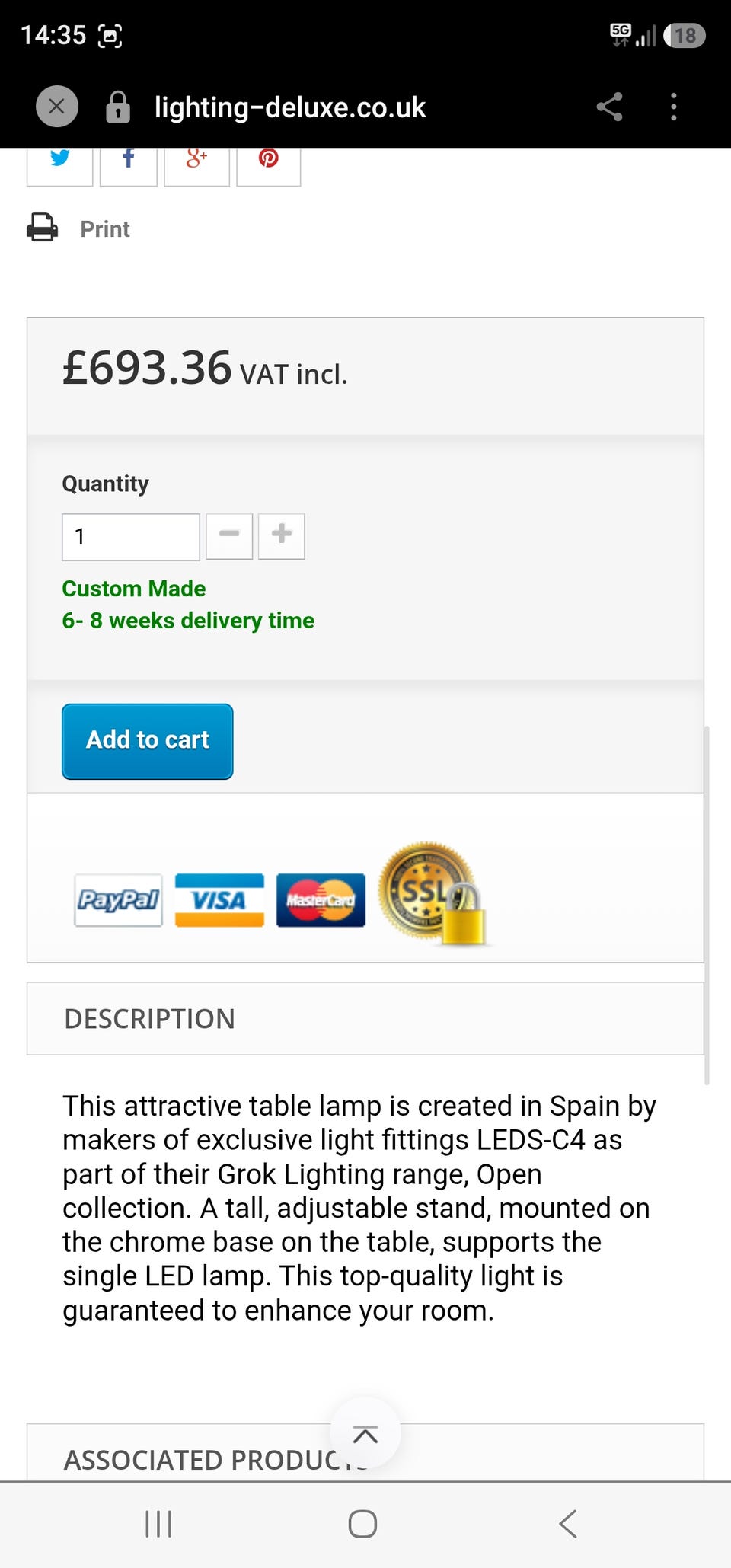
Task: Focus the Quantity input field
Action: click(x=131, y=537)
